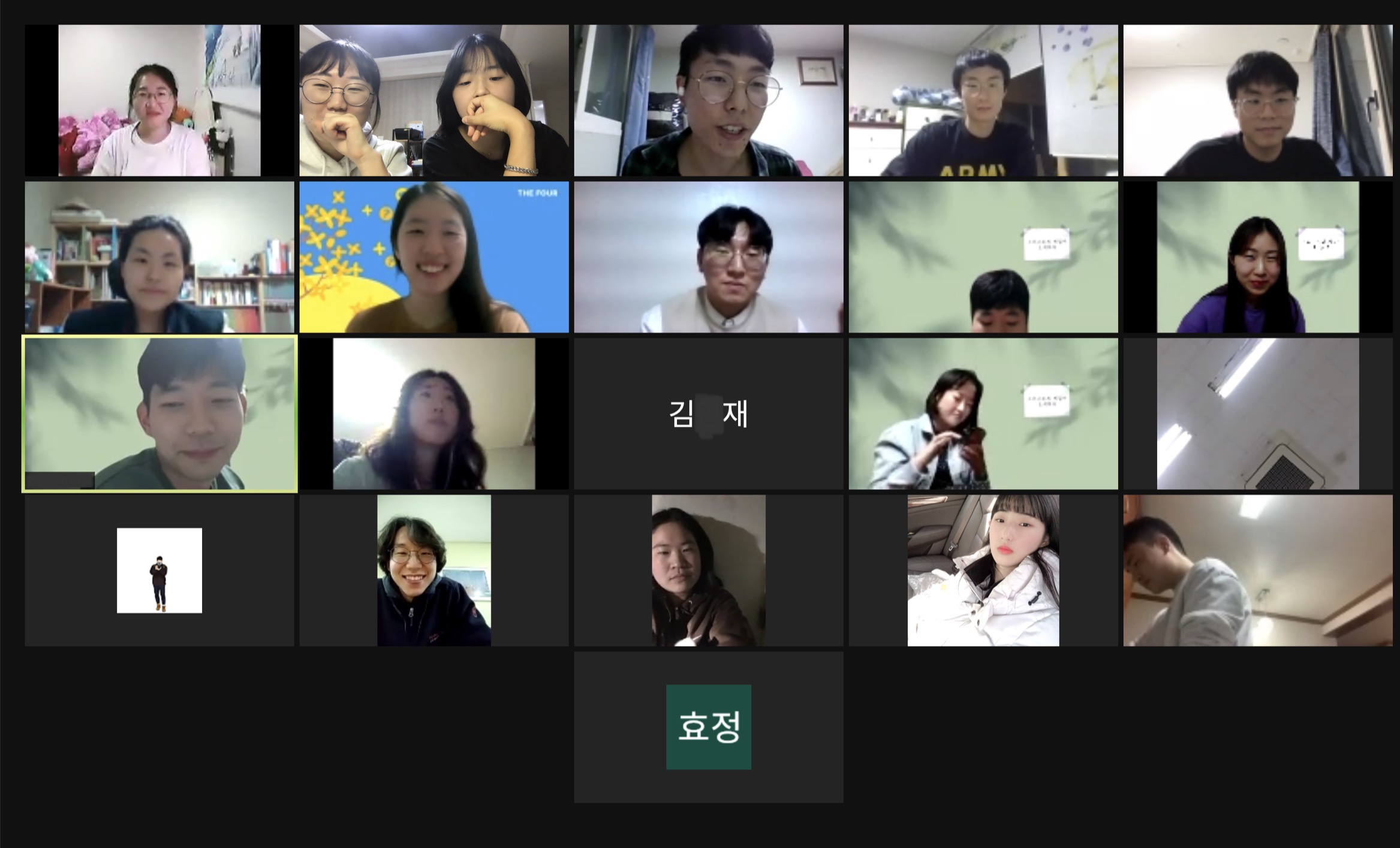Select the tile with THE FOUR background
This screenshot has width=1400, height=848.
(433, 257)
